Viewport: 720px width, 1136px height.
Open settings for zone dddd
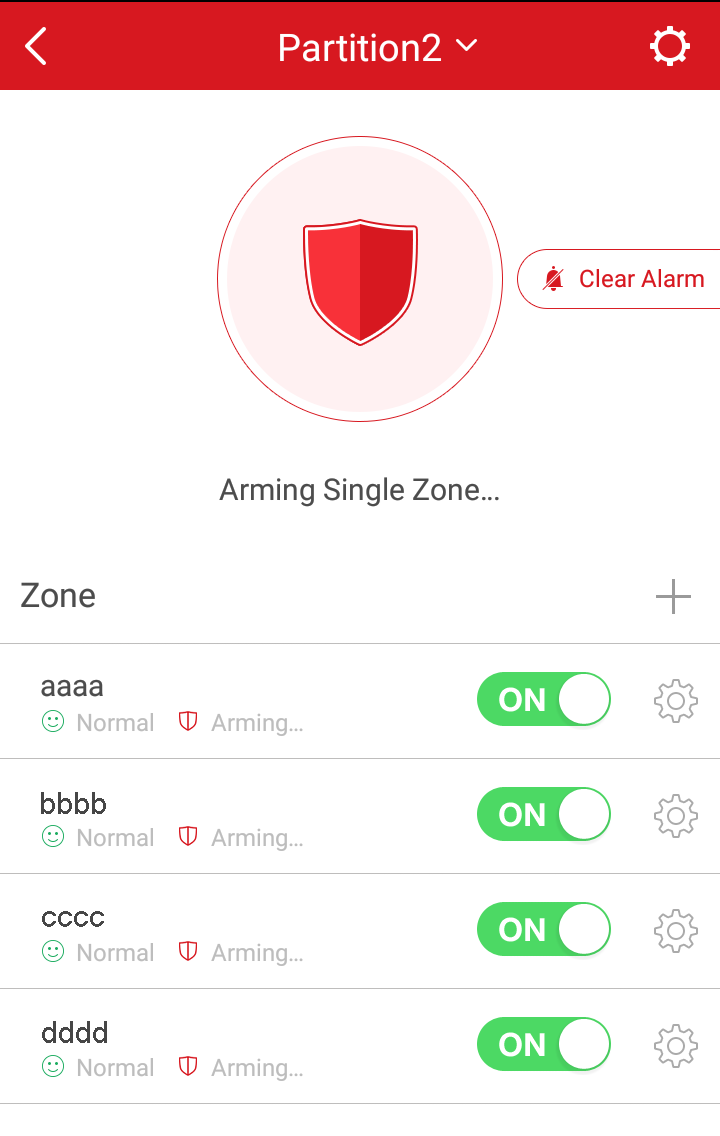675,1046
